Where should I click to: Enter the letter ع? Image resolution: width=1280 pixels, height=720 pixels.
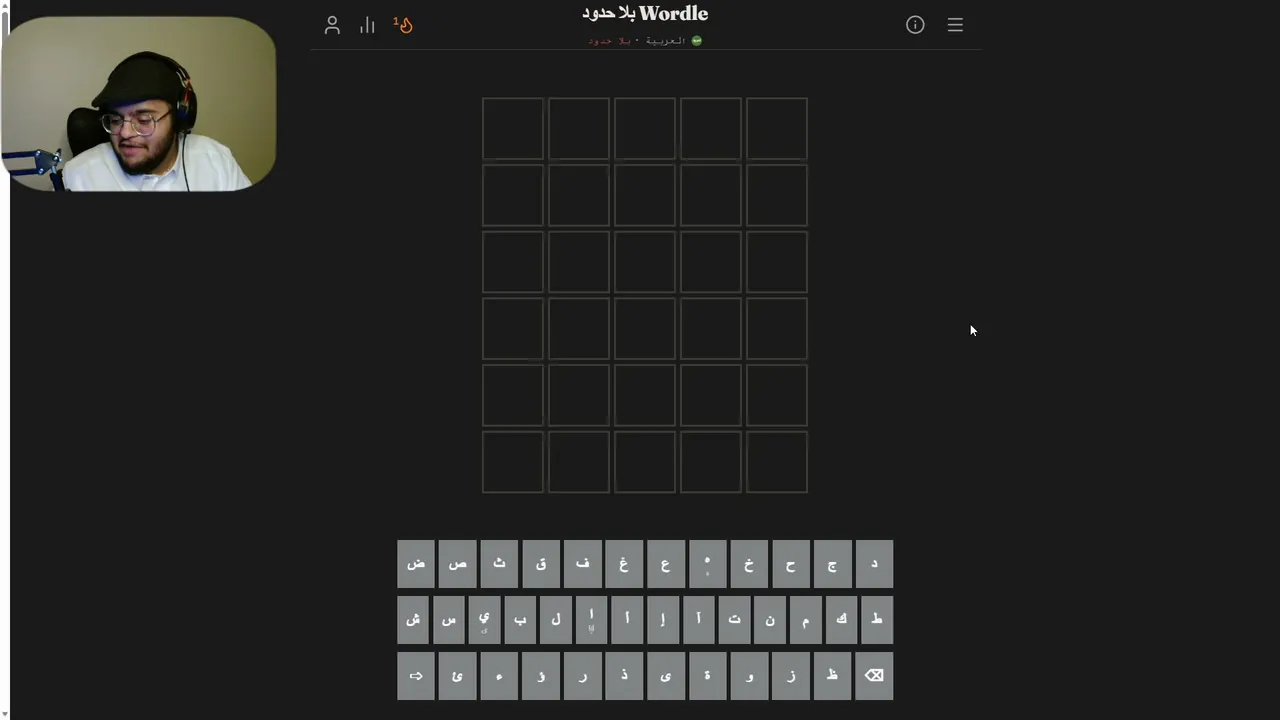[x=666, y=564]
